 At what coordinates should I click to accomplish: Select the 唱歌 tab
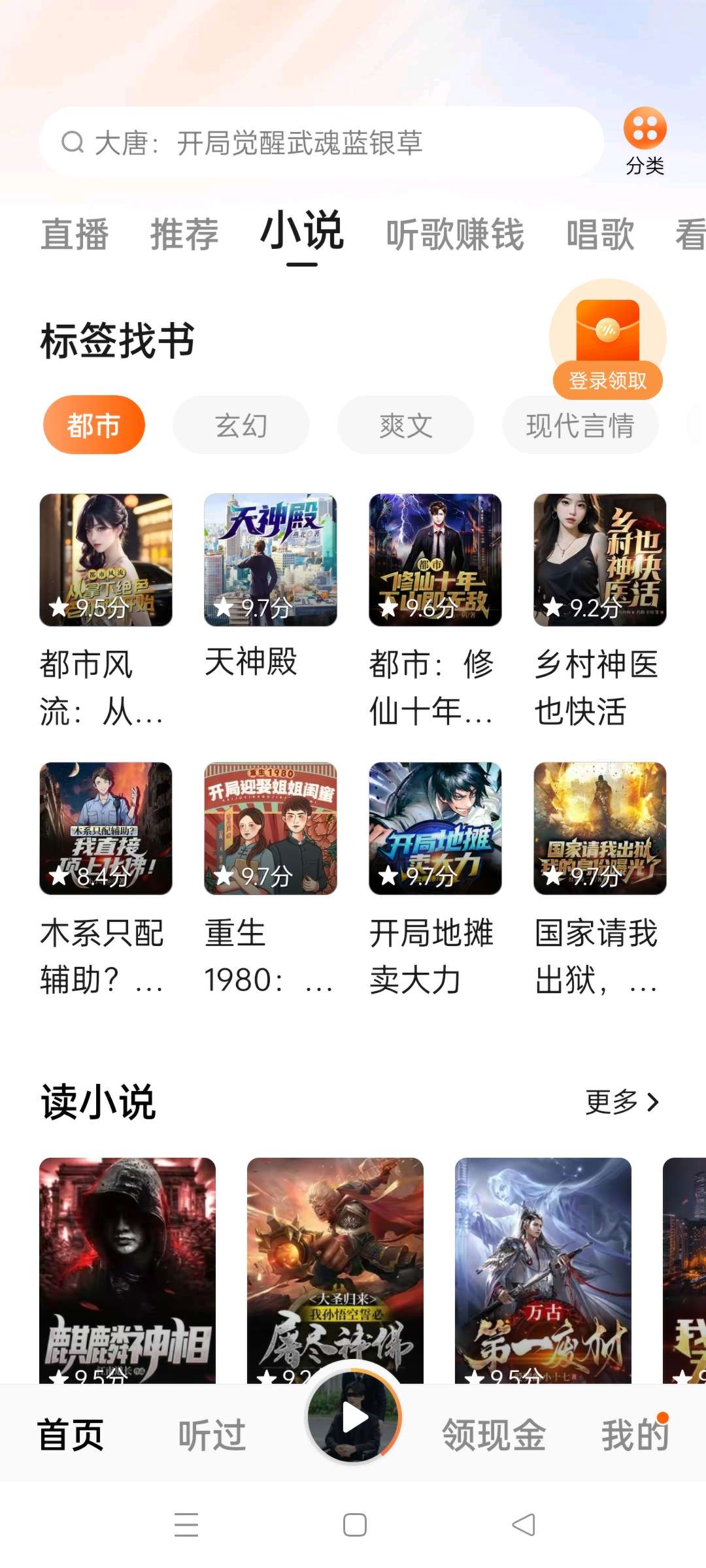coord(600,235)
